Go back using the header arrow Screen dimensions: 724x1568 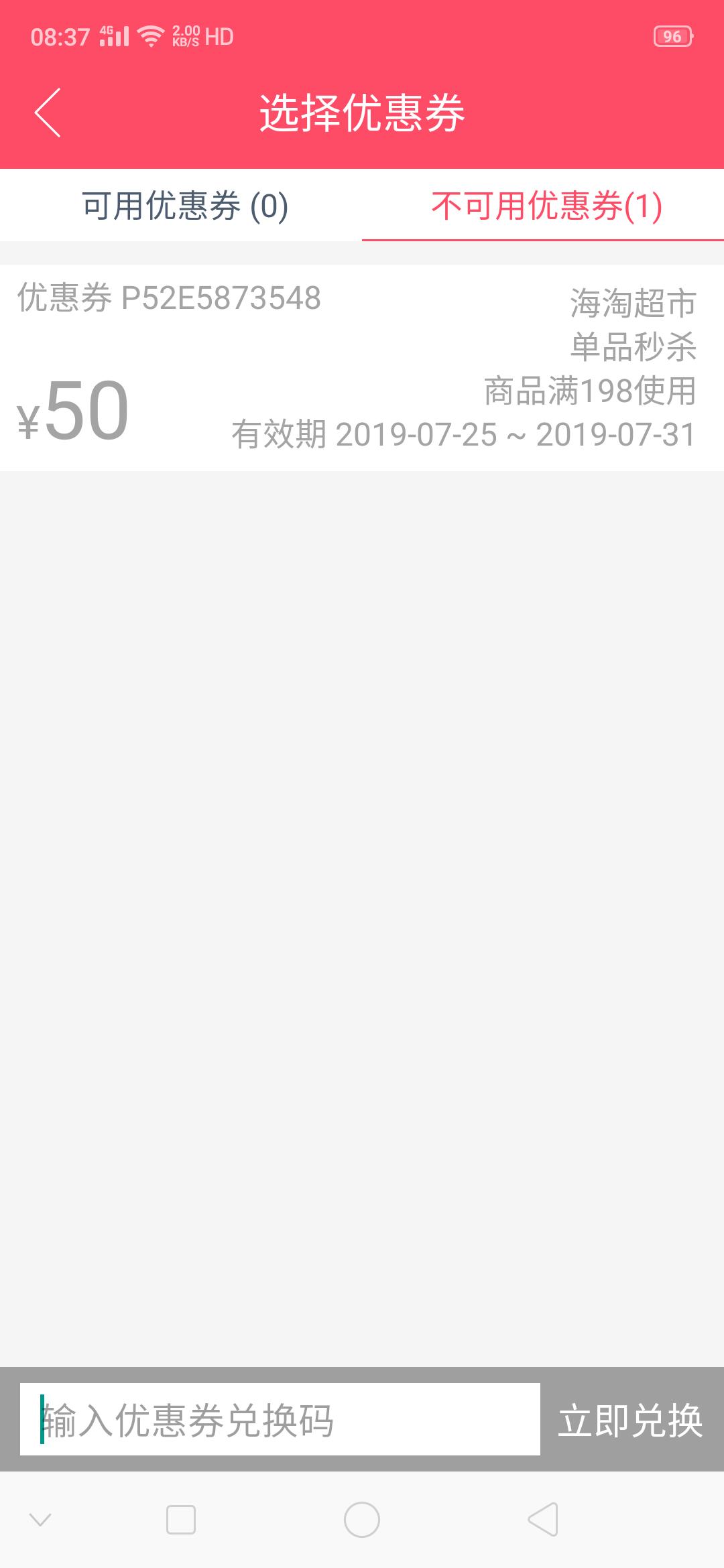point(48,113)
